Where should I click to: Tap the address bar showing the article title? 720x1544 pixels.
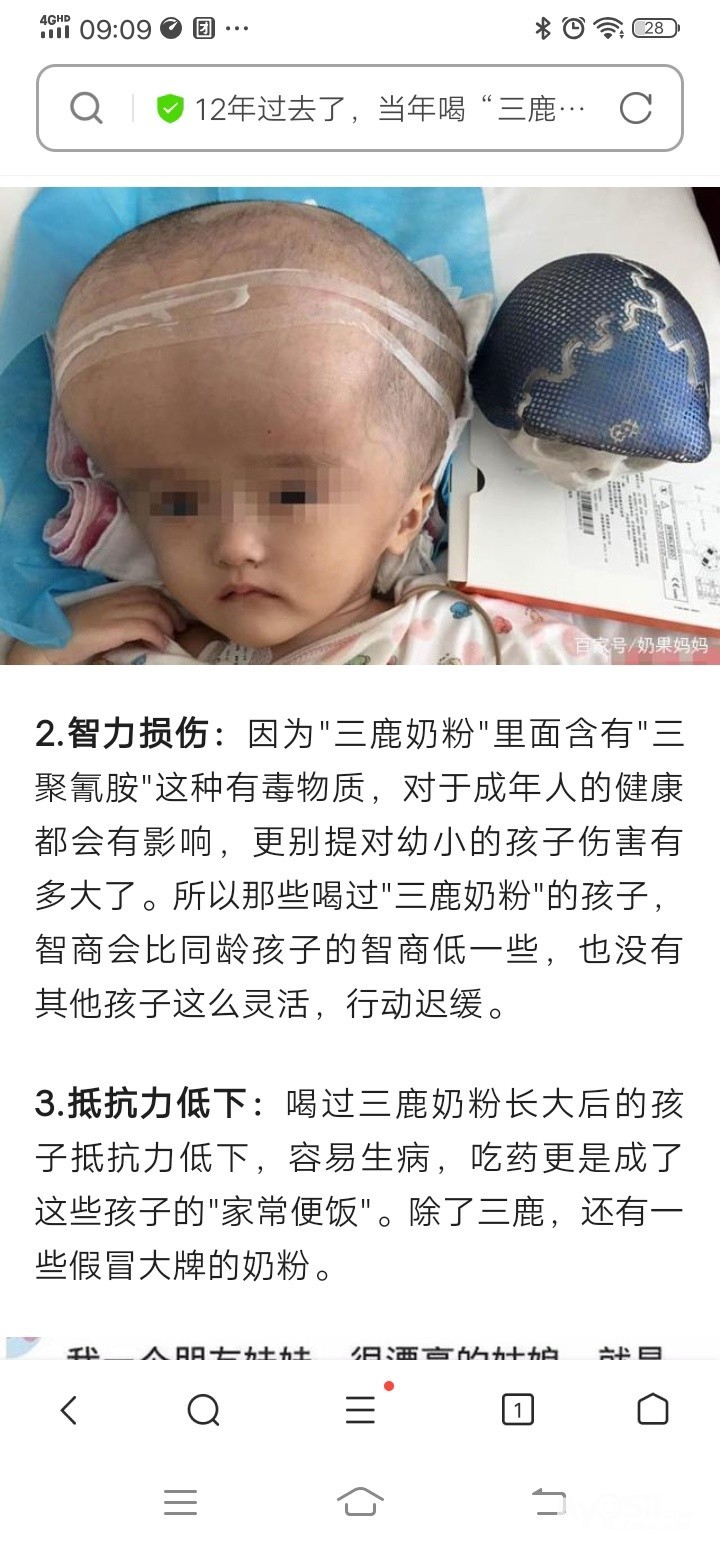point(390,108)
